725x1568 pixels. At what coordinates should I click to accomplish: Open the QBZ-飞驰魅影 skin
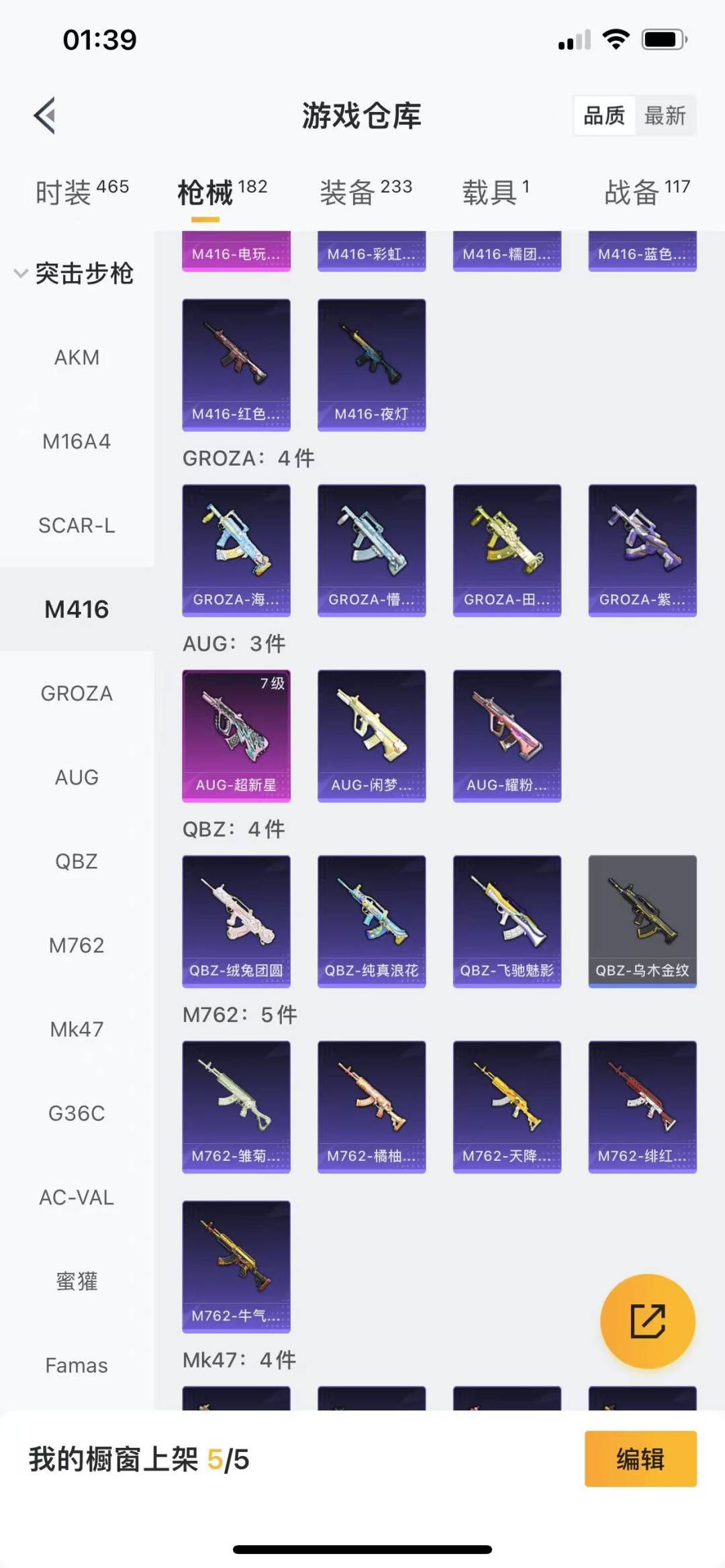tap(507, 921)
